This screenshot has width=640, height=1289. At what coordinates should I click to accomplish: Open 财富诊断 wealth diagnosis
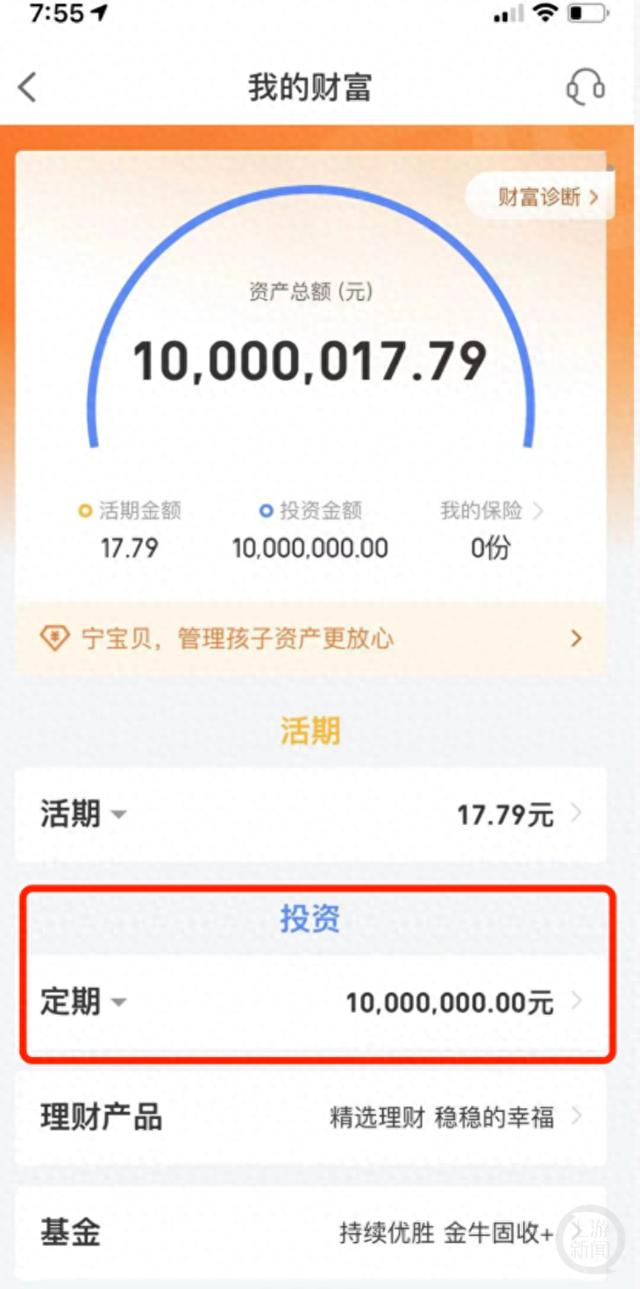pos(541,196)
